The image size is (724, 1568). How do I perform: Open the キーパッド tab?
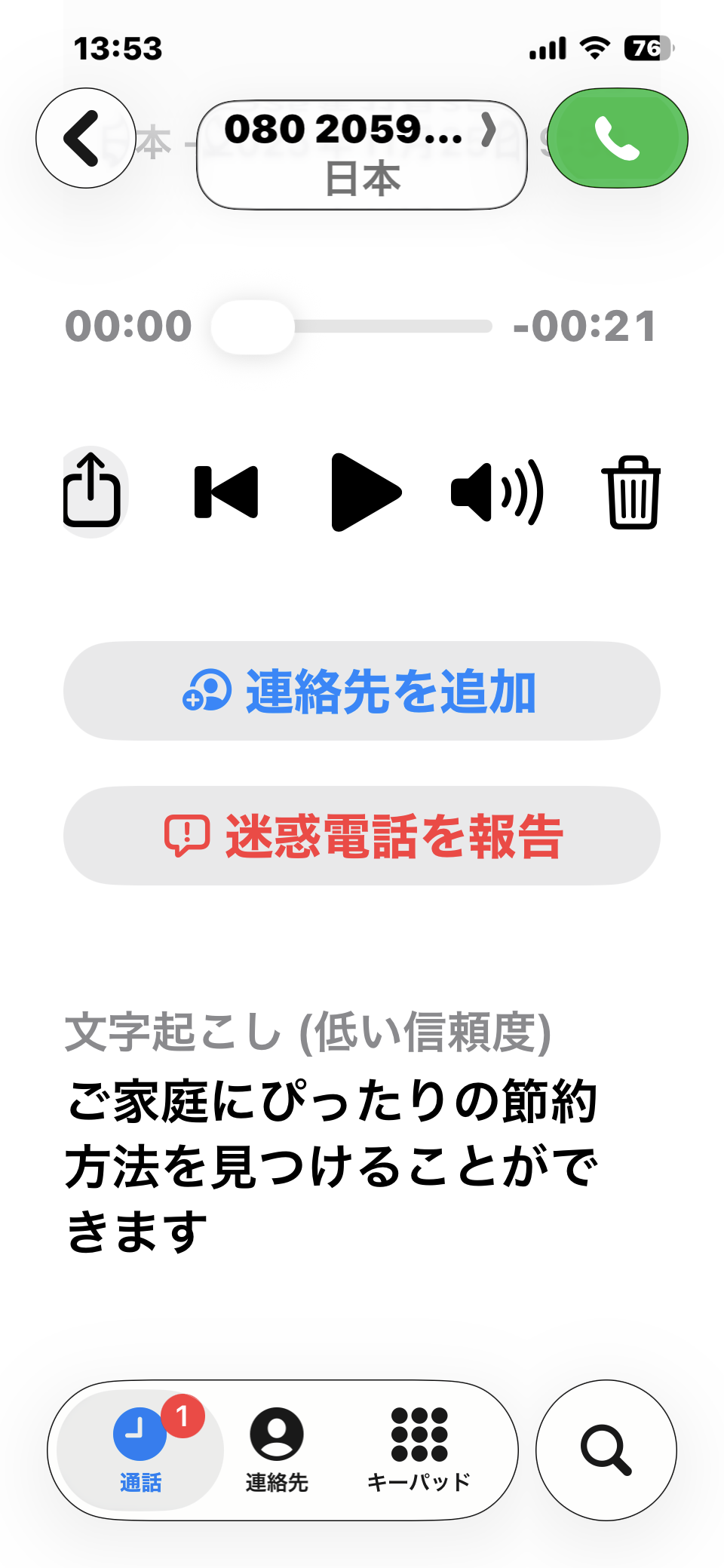click(419, 1450)
